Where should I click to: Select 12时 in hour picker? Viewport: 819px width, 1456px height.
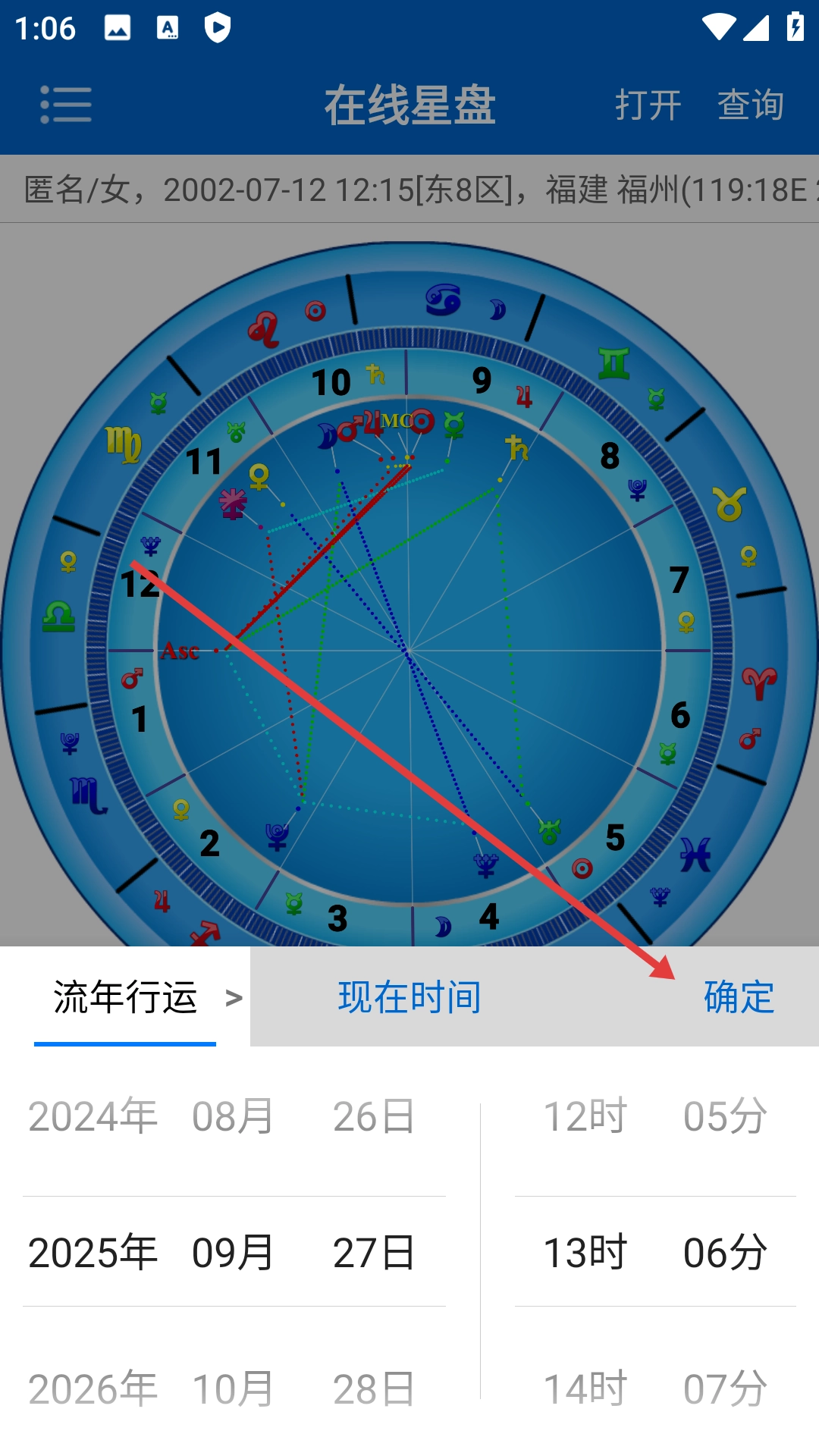click(585, 1116)
